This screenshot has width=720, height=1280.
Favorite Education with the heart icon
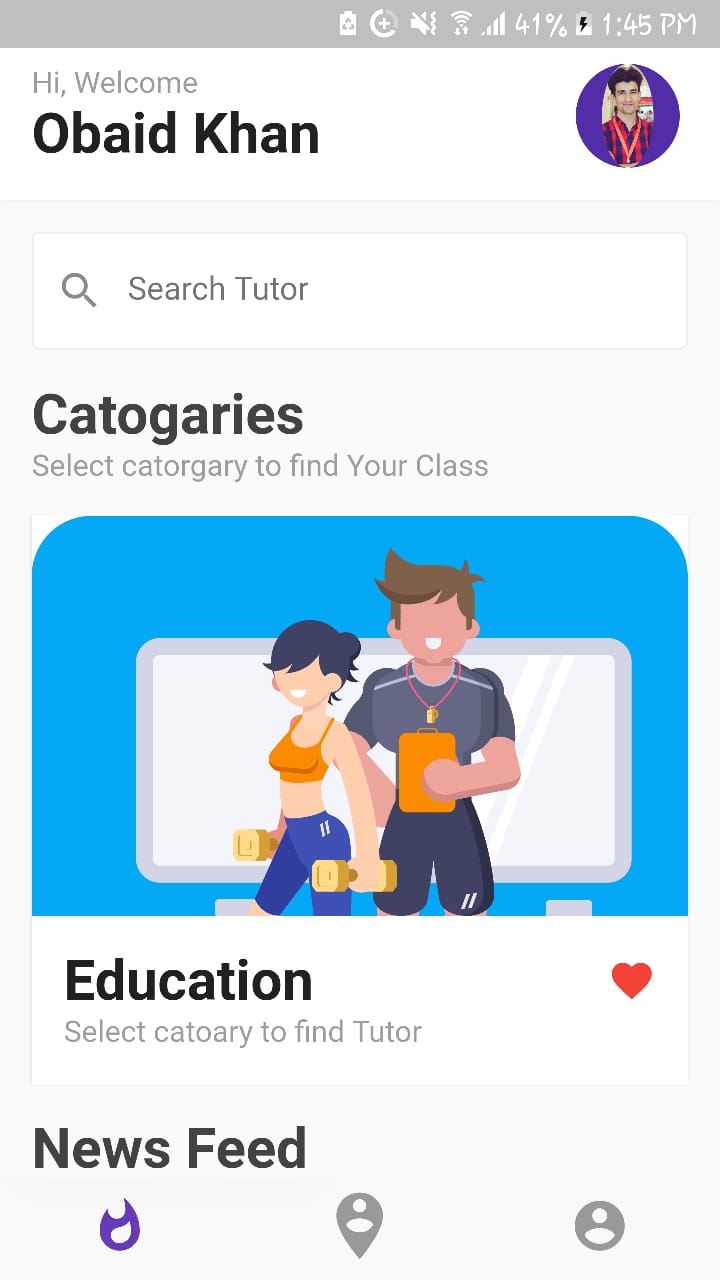tap(632, 981)
